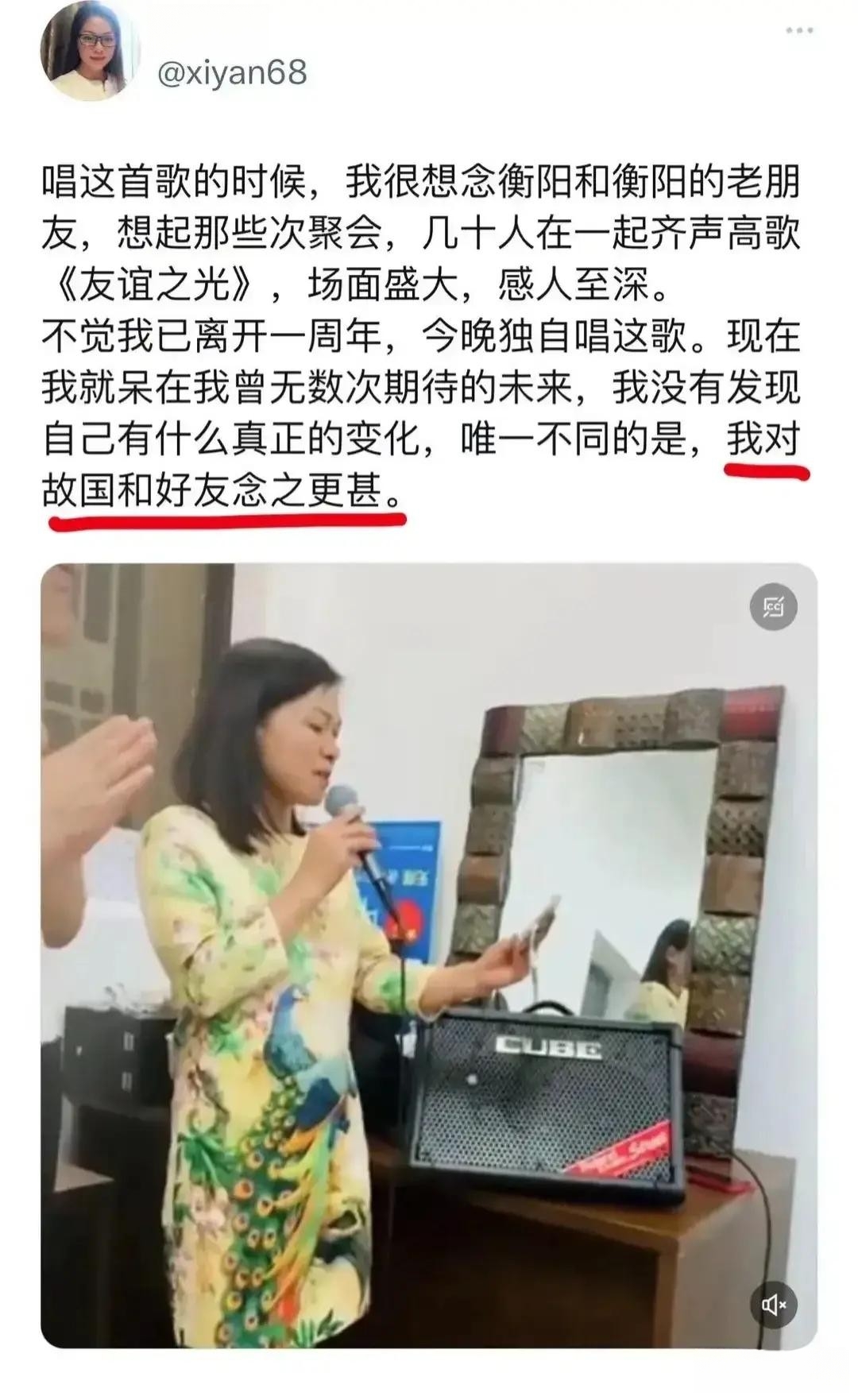
Task: Open the @xiyan68 profile handle
Action: [232, 73]
